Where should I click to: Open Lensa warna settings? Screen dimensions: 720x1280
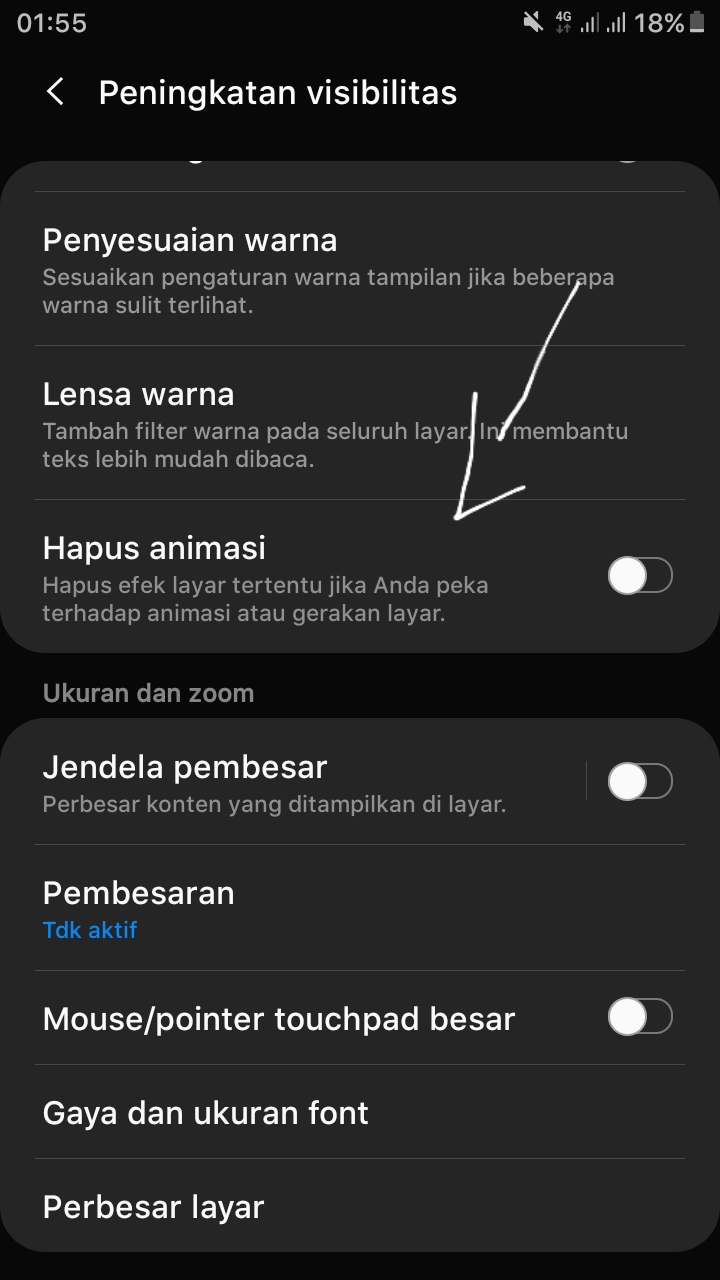360,423
